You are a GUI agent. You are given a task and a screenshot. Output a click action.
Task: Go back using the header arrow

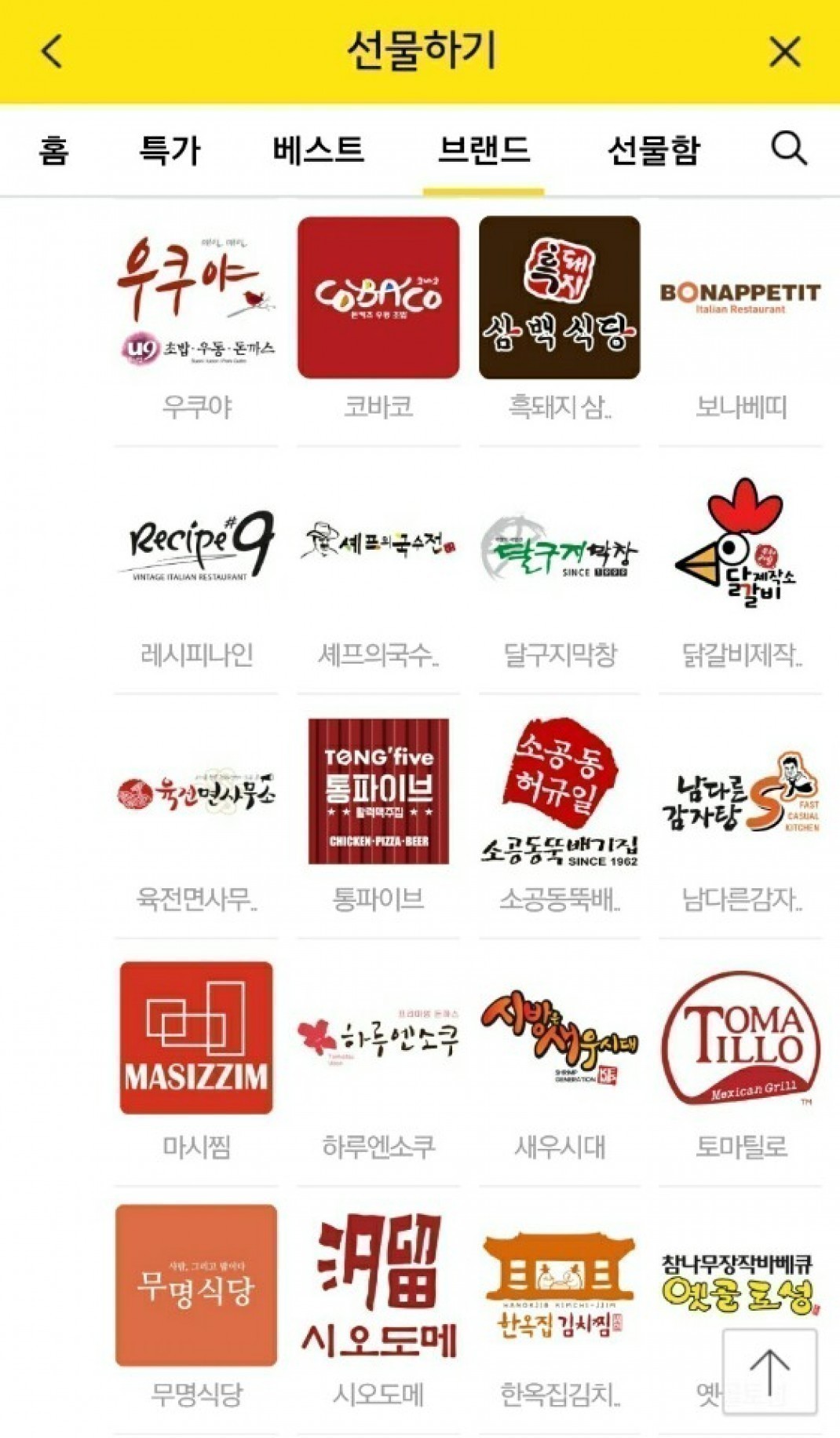(52, 52)
